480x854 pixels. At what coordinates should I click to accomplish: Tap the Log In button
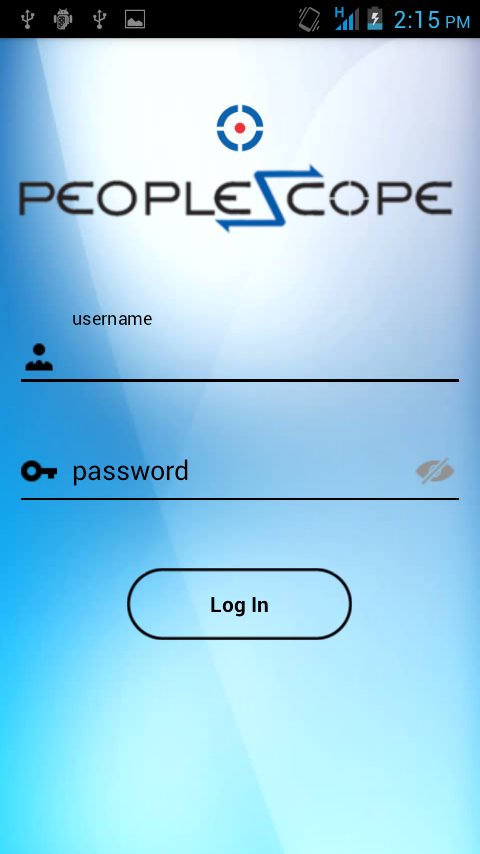point(239,604)
